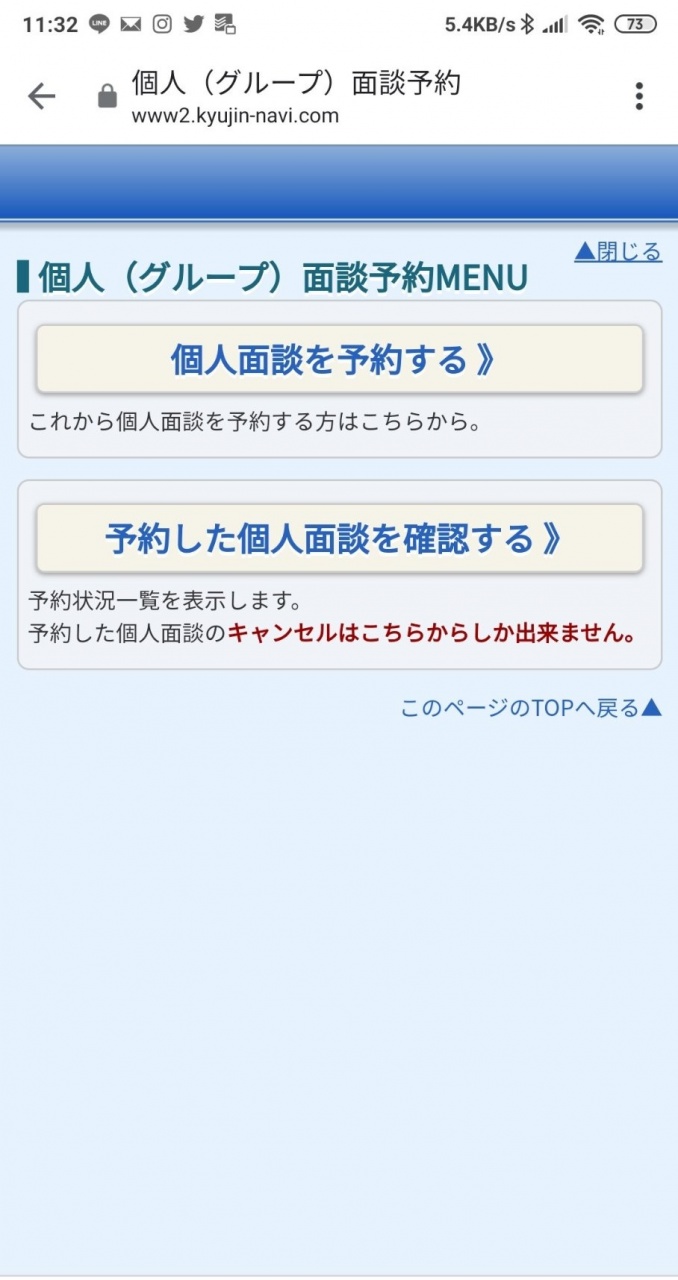Go back using the arrow icon
Image resolution: width=678 pixels, height=1280 pixels.
42,96
